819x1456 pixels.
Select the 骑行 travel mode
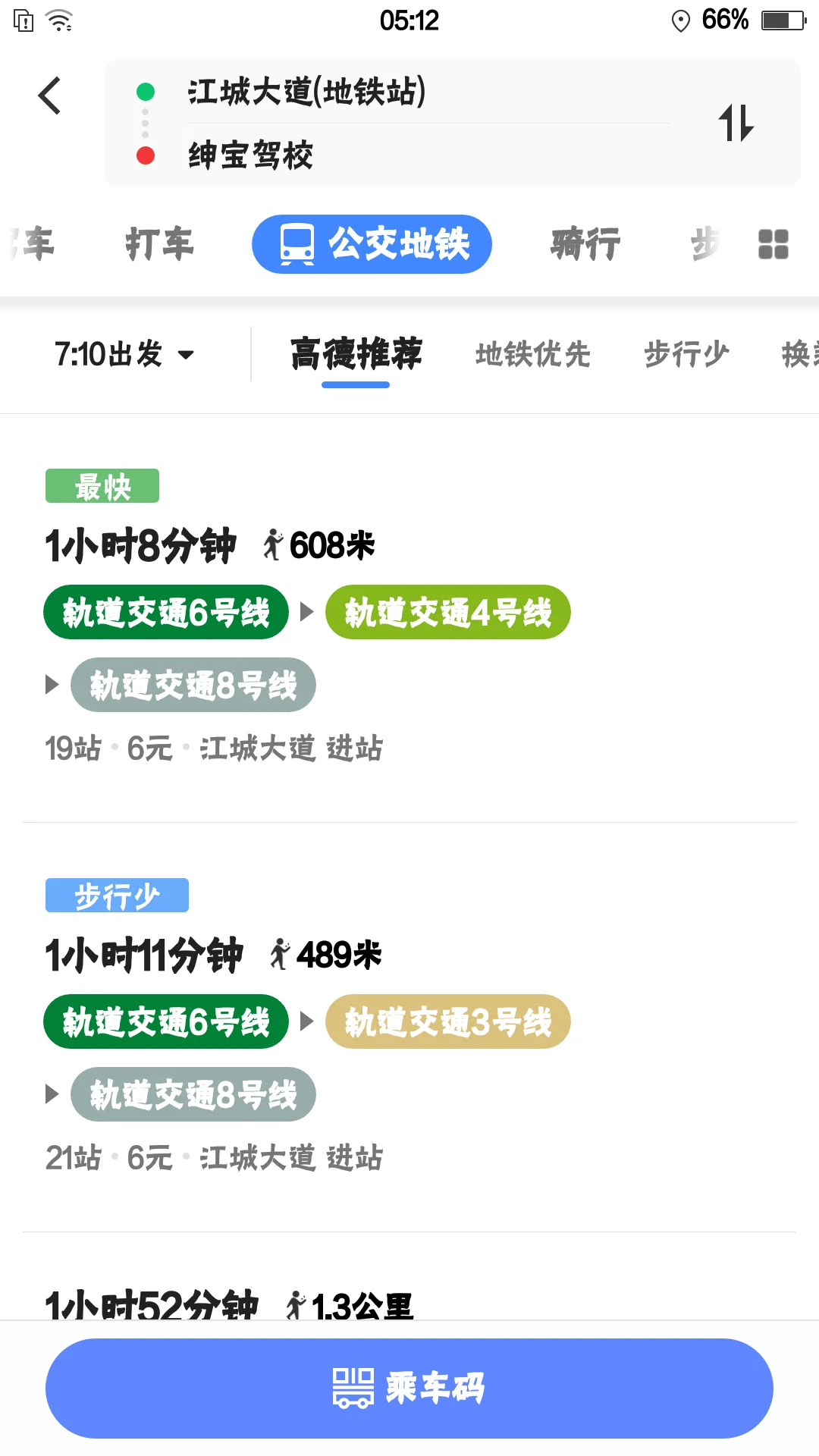pos(584,244)
